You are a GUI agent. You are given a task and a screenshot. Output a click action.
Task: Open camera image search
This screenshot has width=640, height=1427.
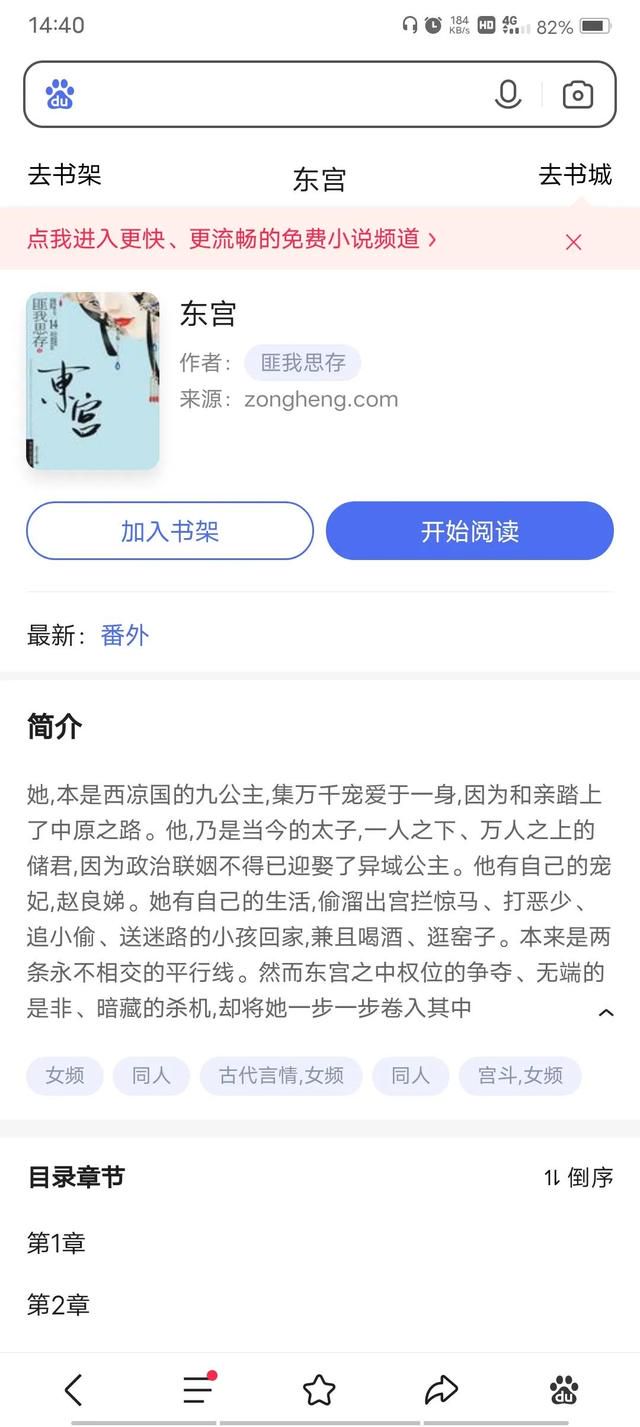click(x=577, y=95)
